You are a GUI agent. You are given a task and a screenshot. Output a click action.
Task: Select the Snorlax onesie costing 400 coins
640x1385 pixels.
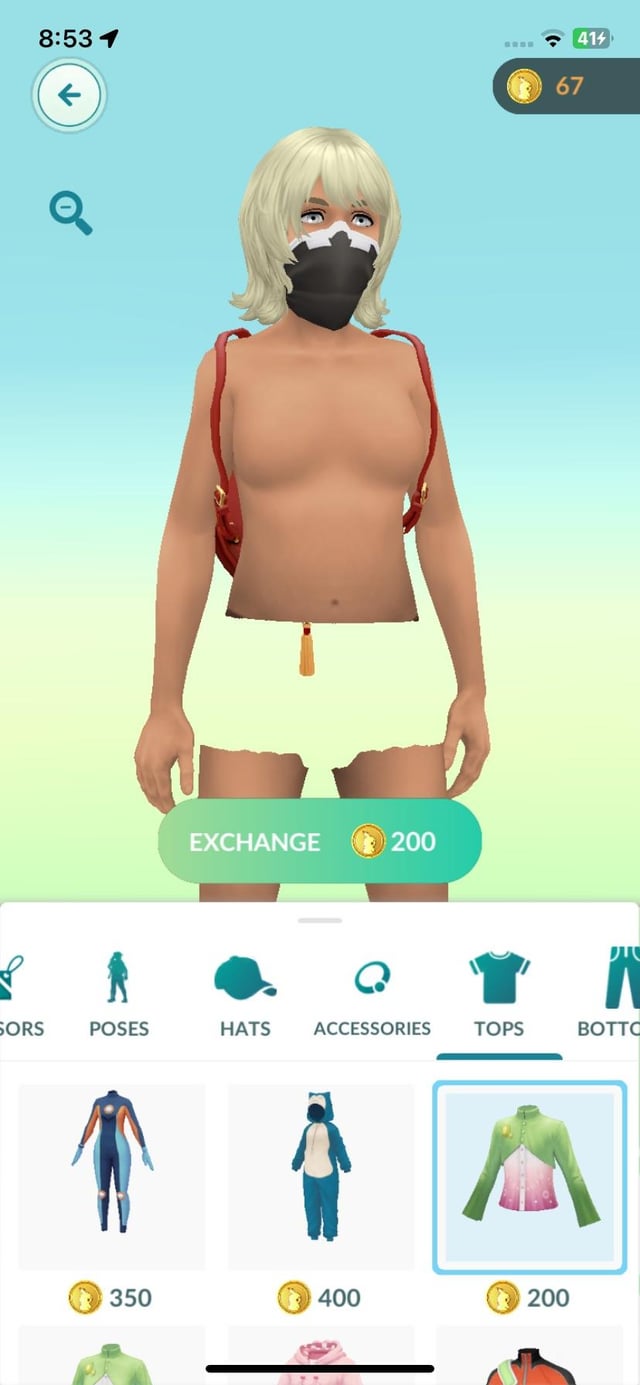coord(320,1178)
